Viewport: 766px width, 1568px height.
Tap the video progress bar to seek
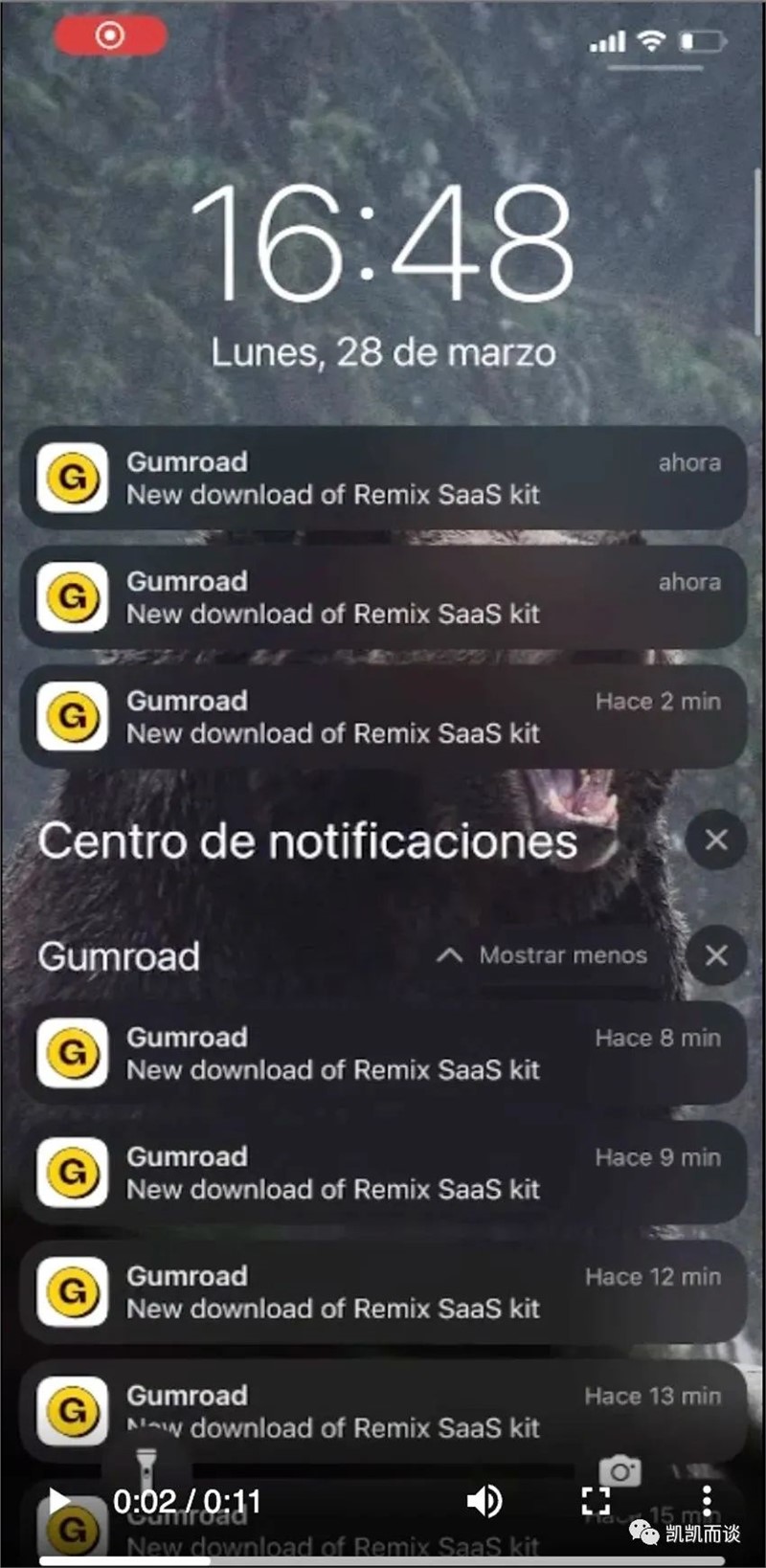coord(383,1560)
